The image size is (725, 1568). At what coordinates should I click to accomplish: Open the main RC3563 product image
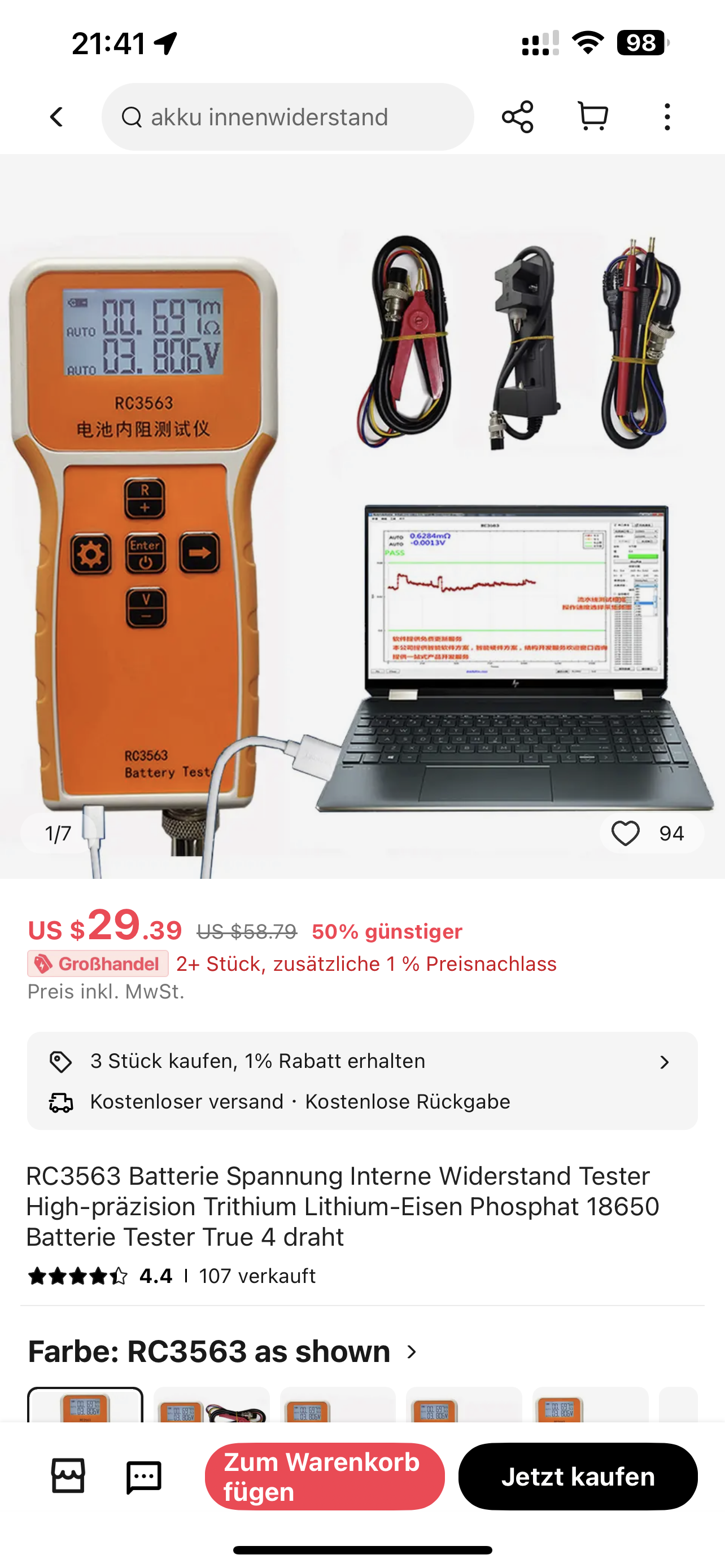(361, 516)
